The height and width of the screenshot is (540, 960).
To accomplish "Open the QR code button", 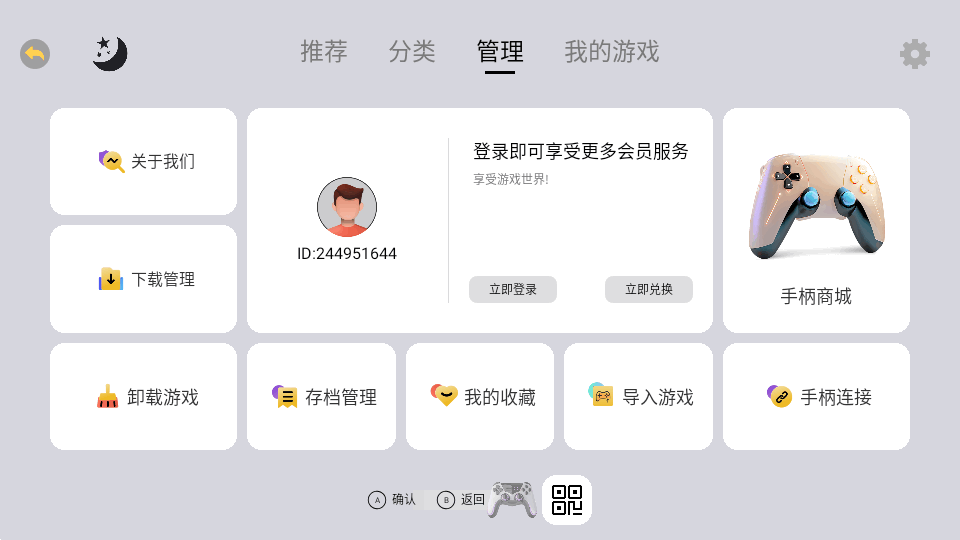I will (x=567, y=499).
